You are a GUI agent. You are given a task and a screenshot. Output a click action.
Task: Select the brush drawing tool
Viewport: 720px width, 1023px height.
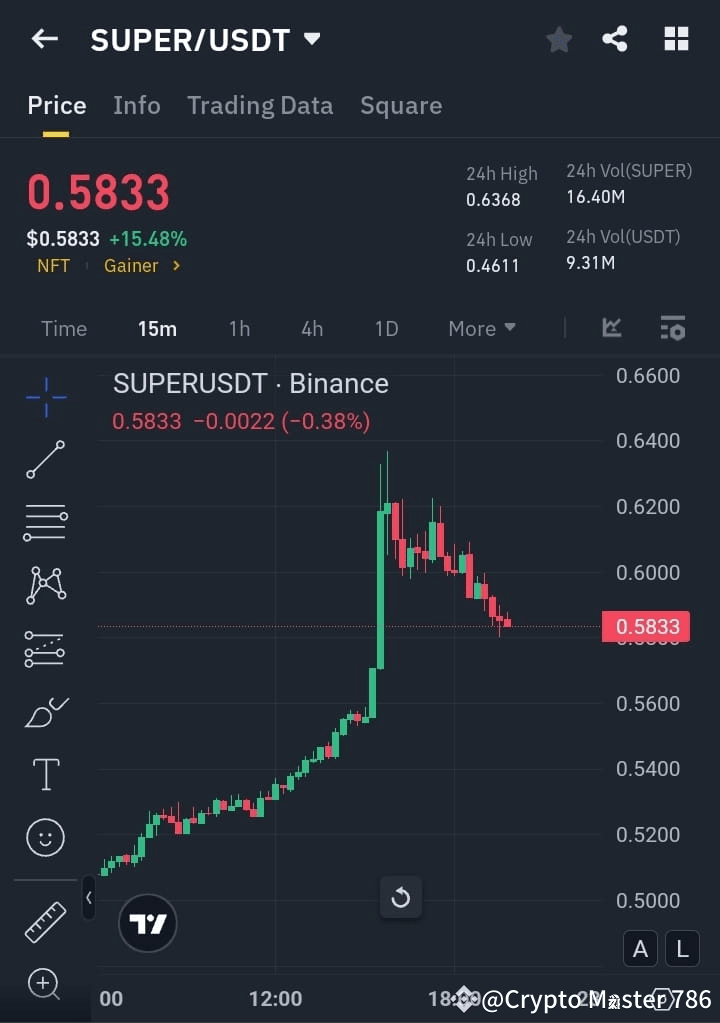pos(44,711)
